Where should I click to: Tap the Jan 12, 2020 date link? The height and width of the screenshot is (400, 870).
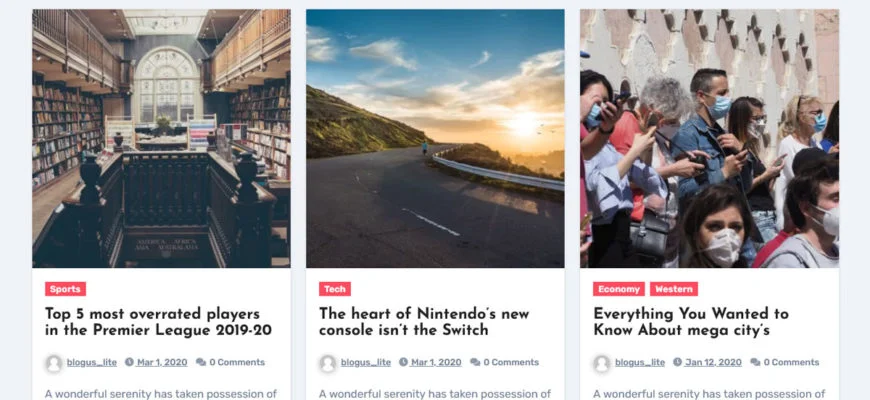[713, 363]
